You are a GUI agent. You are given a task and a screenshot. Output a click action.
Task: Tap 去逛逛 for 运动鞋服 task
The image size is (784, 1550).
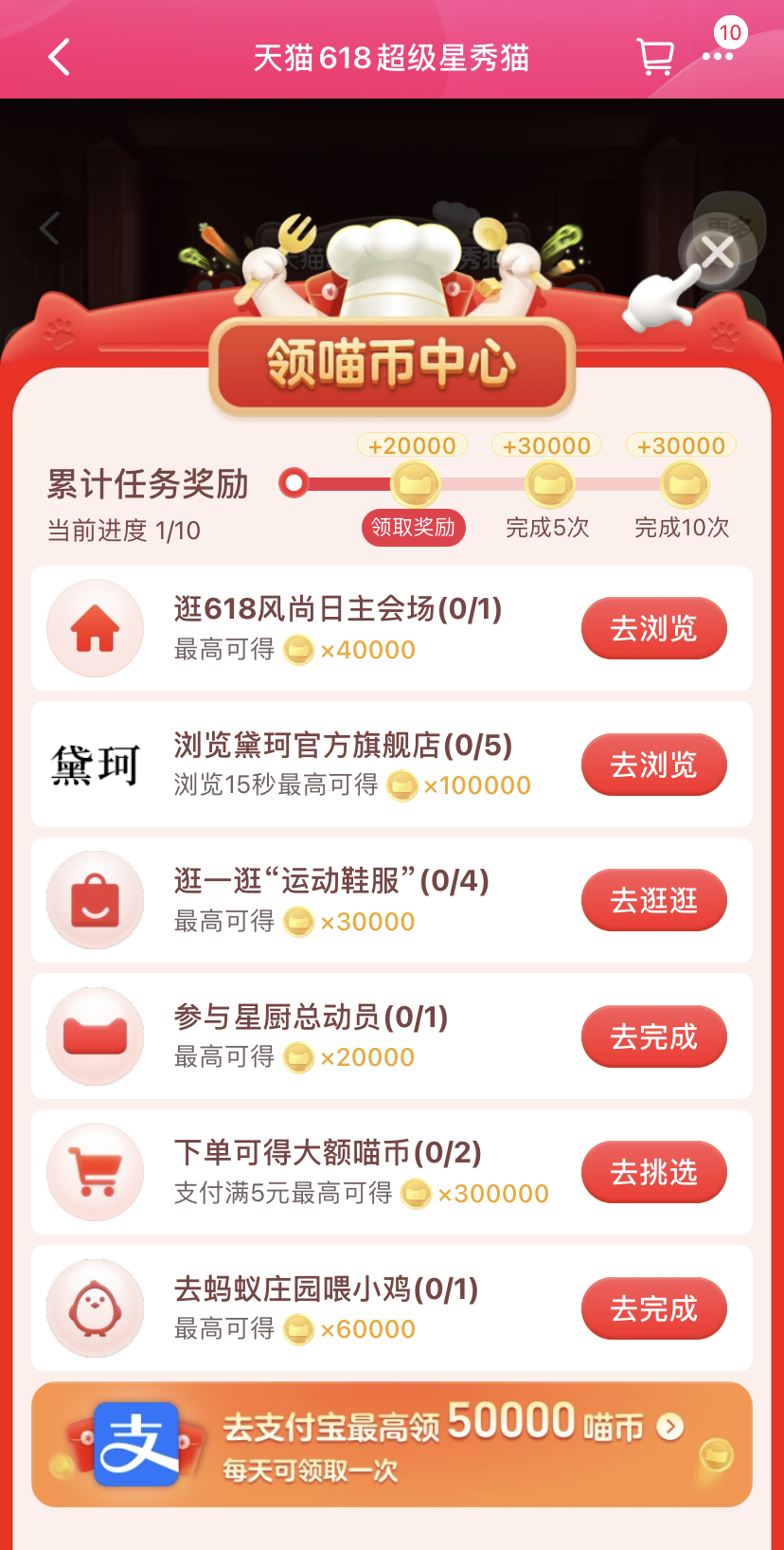pos(653,900)
